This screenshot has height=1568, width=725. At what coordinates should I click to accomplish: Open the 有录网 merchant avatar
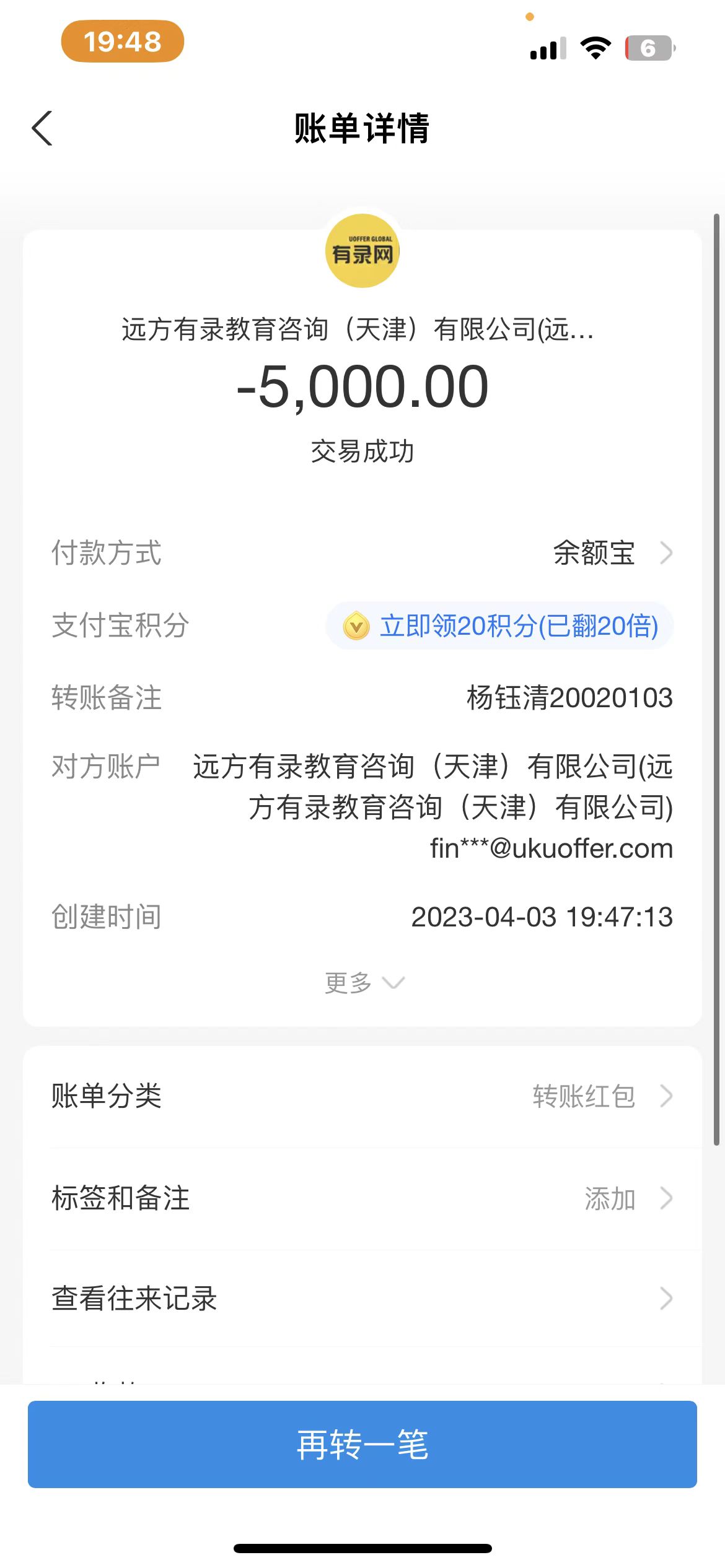362,251
